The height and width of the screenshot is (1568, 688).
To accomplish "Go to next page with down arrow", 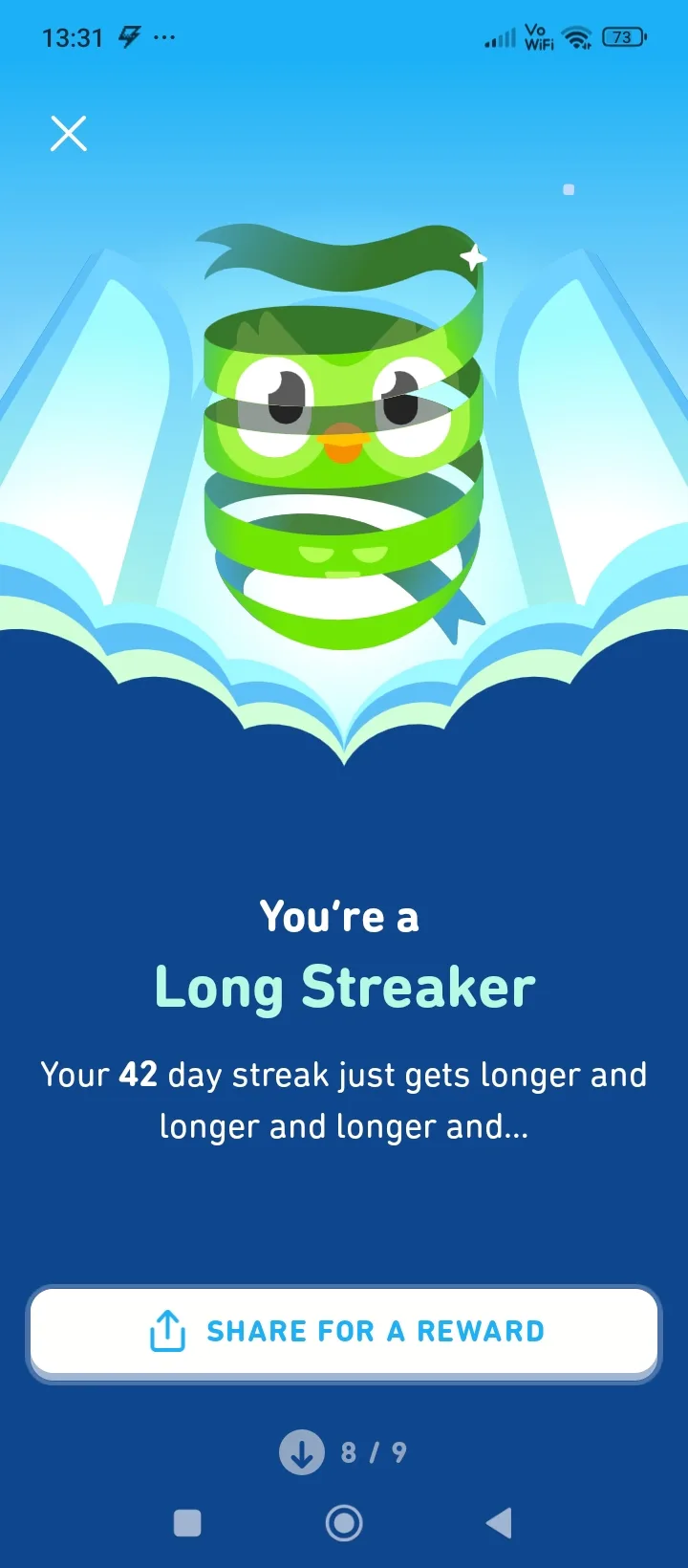I will tap(302, 1452).
